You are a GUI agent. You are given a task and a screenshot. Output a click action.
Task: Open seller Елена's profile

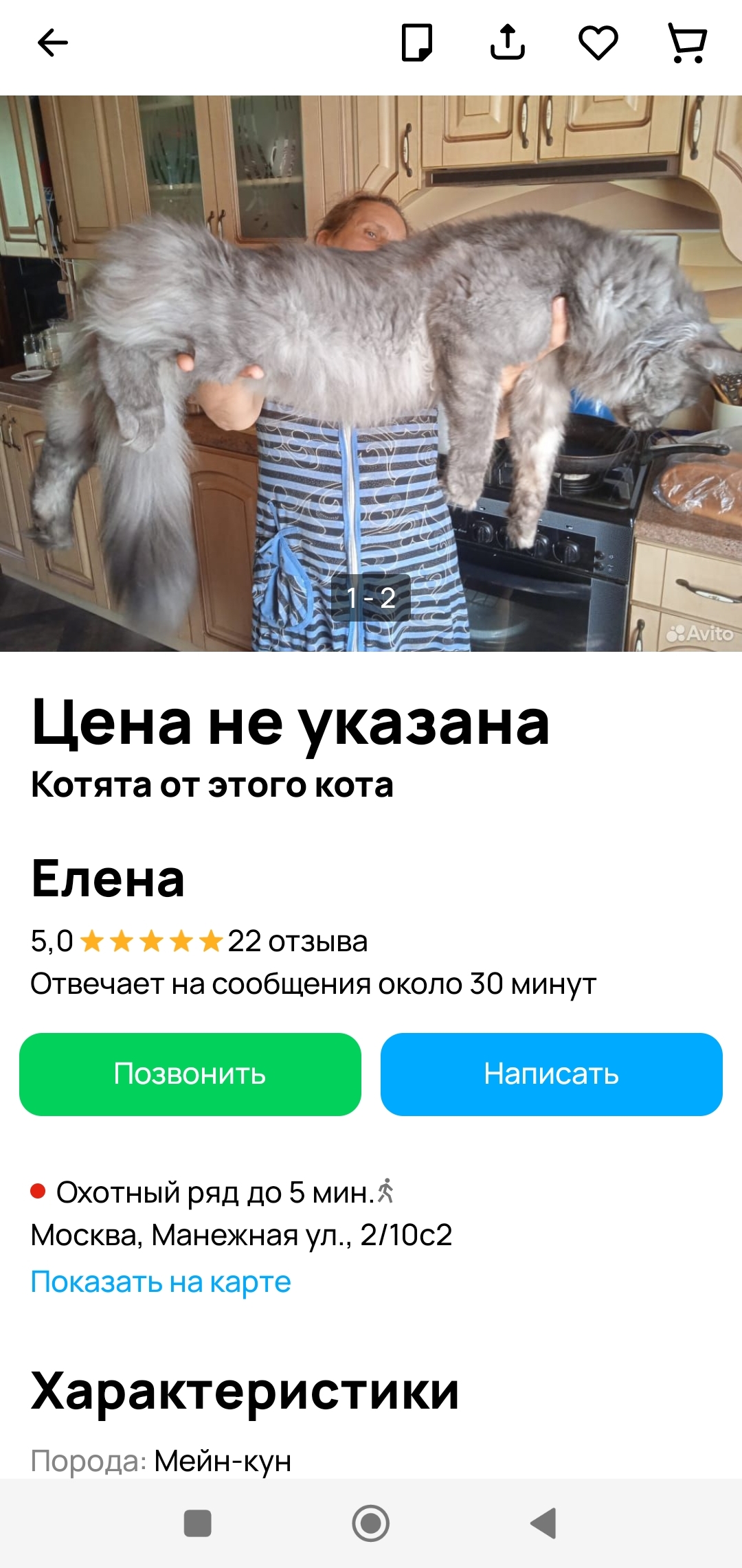tap(109, 878)
